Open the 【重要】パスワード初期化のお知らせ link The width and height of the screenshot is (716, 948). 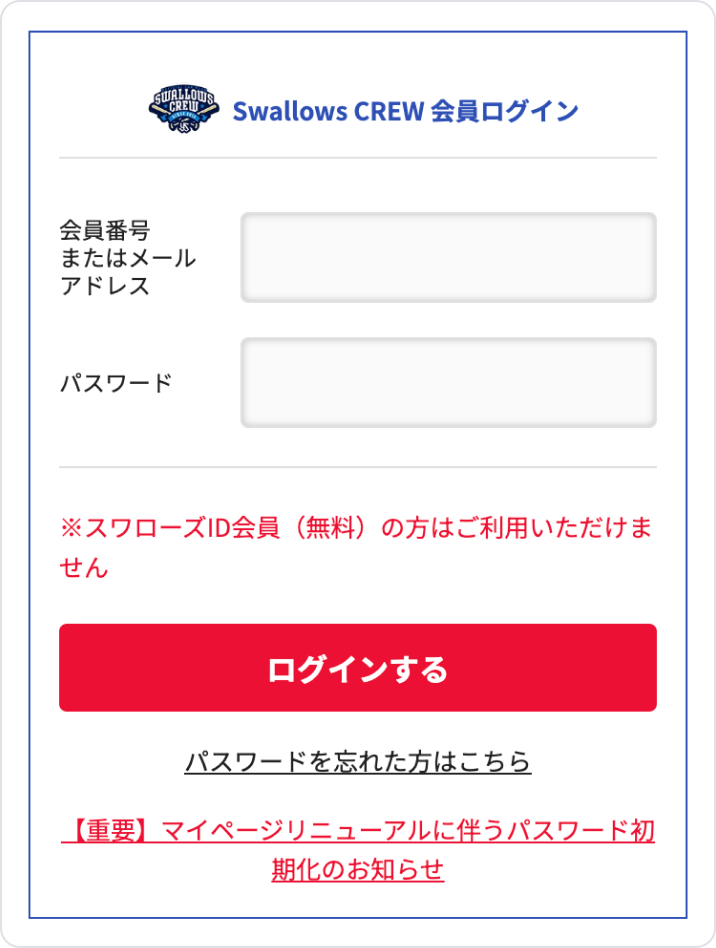358,850
